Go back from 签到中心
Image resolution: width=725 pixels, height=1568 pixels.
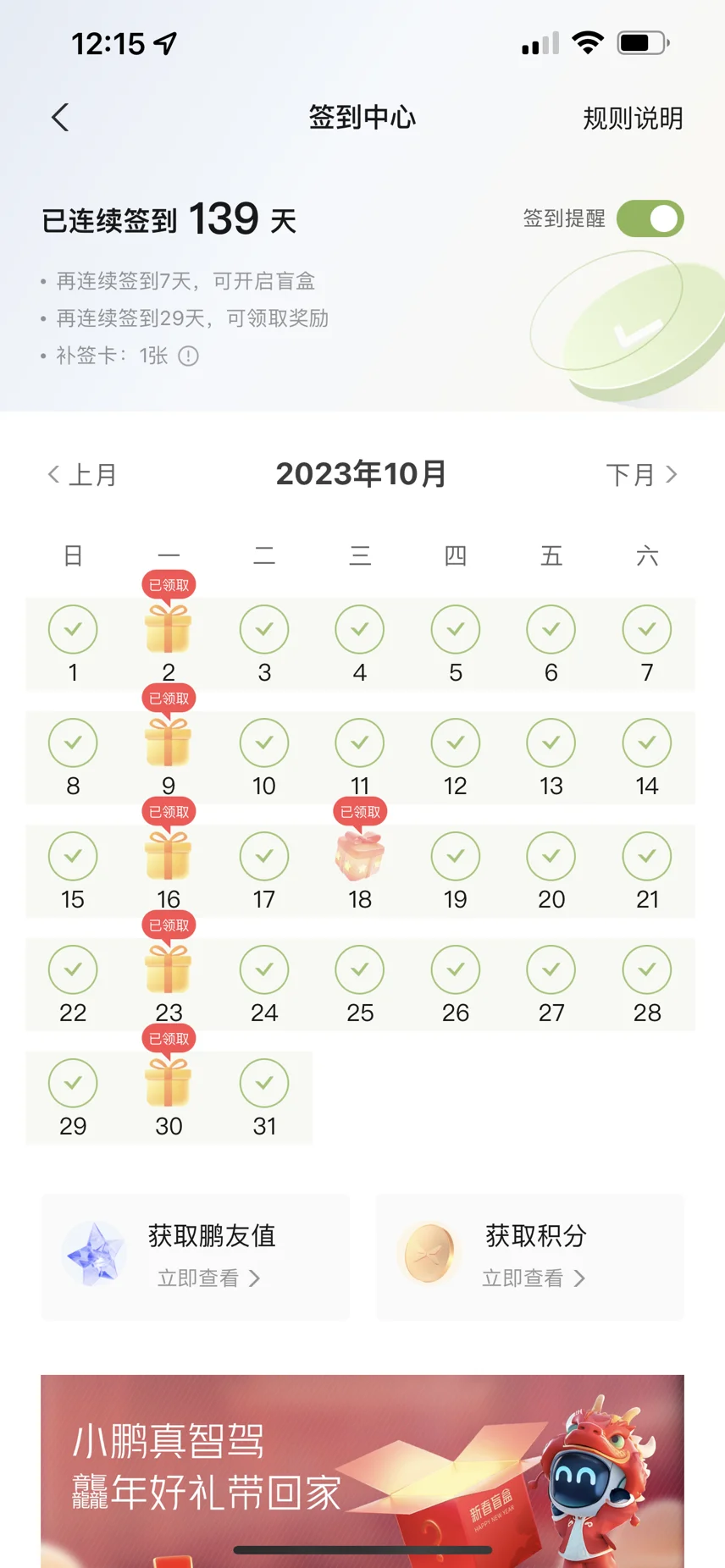point(60,118)
